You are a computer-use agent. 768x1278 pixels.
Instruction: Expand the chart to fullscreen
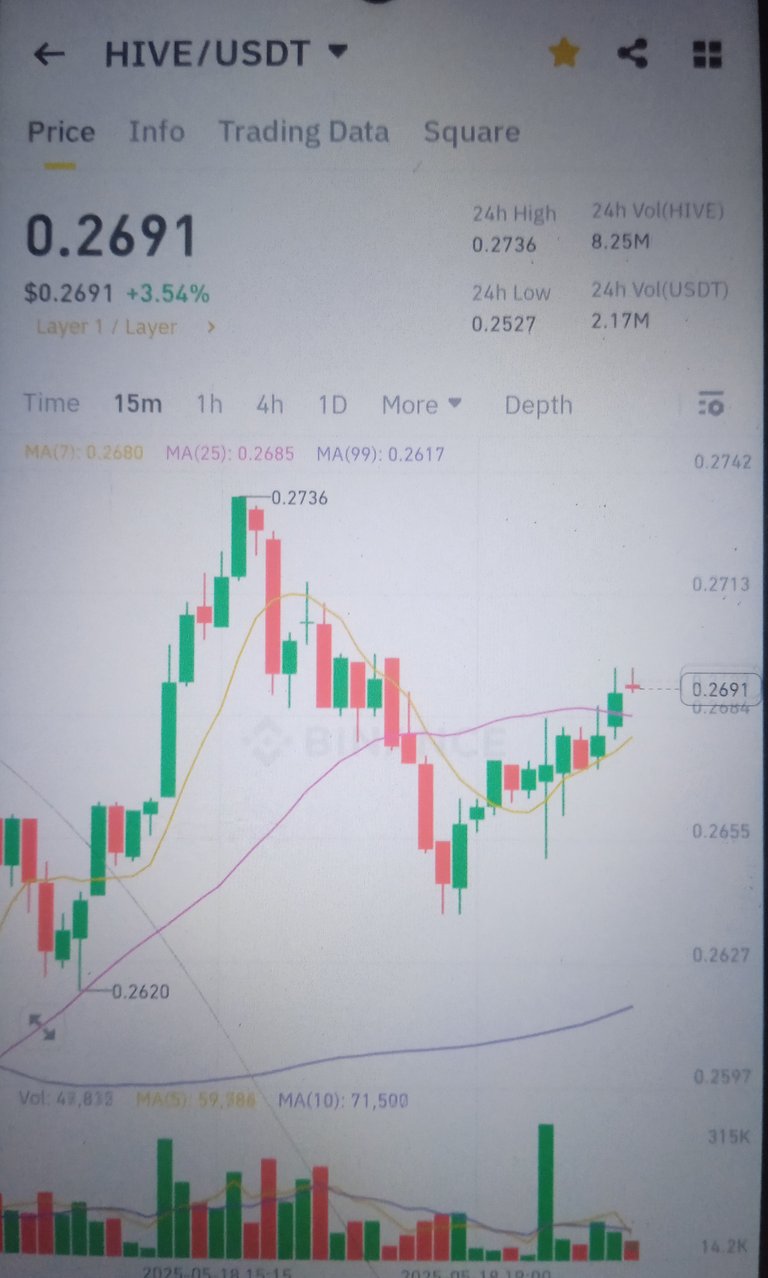[42, 1026]
